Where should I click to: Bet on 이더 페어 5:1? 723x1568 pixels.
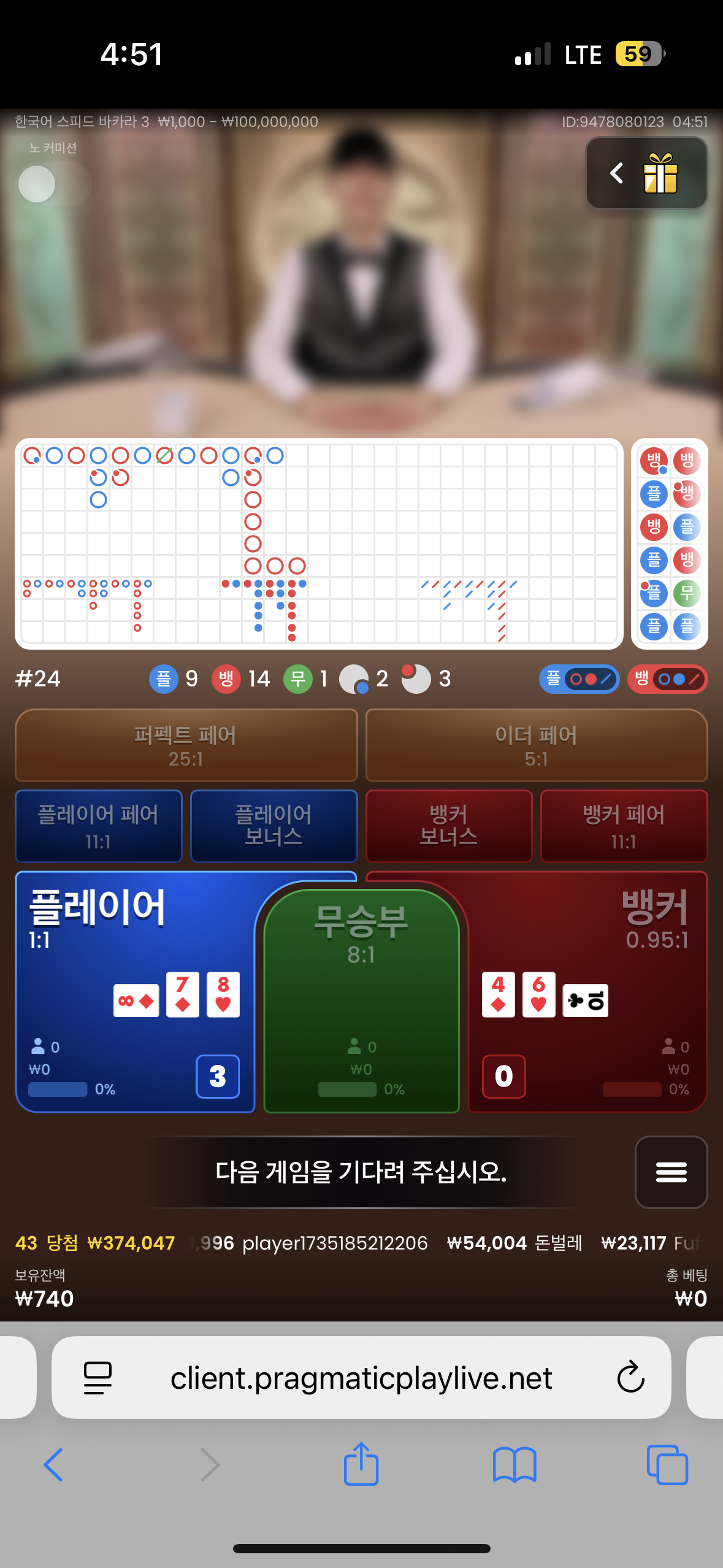pos(537,745)
